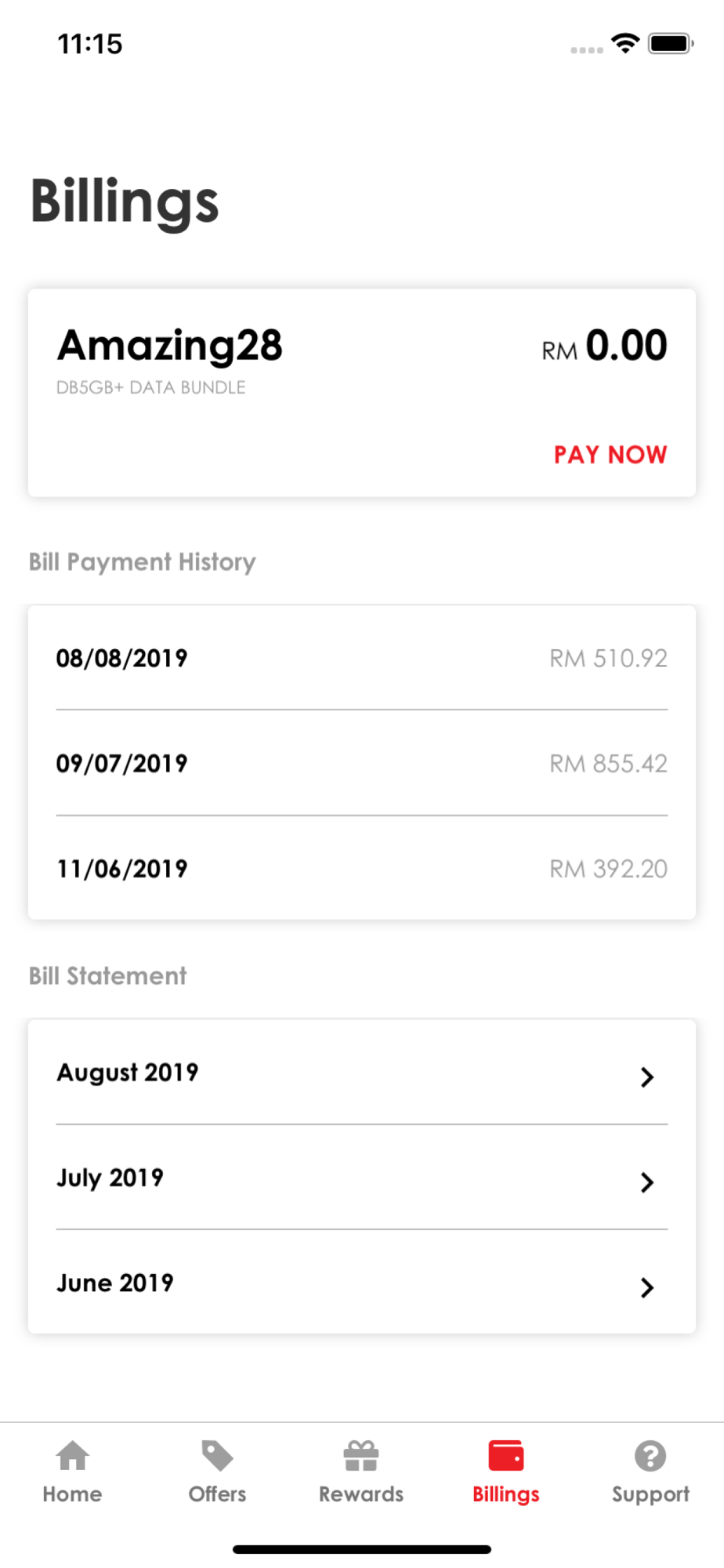Open the Support tab
The width and height of the screenshot is (724, 1568).
[x=650, y=1472]
